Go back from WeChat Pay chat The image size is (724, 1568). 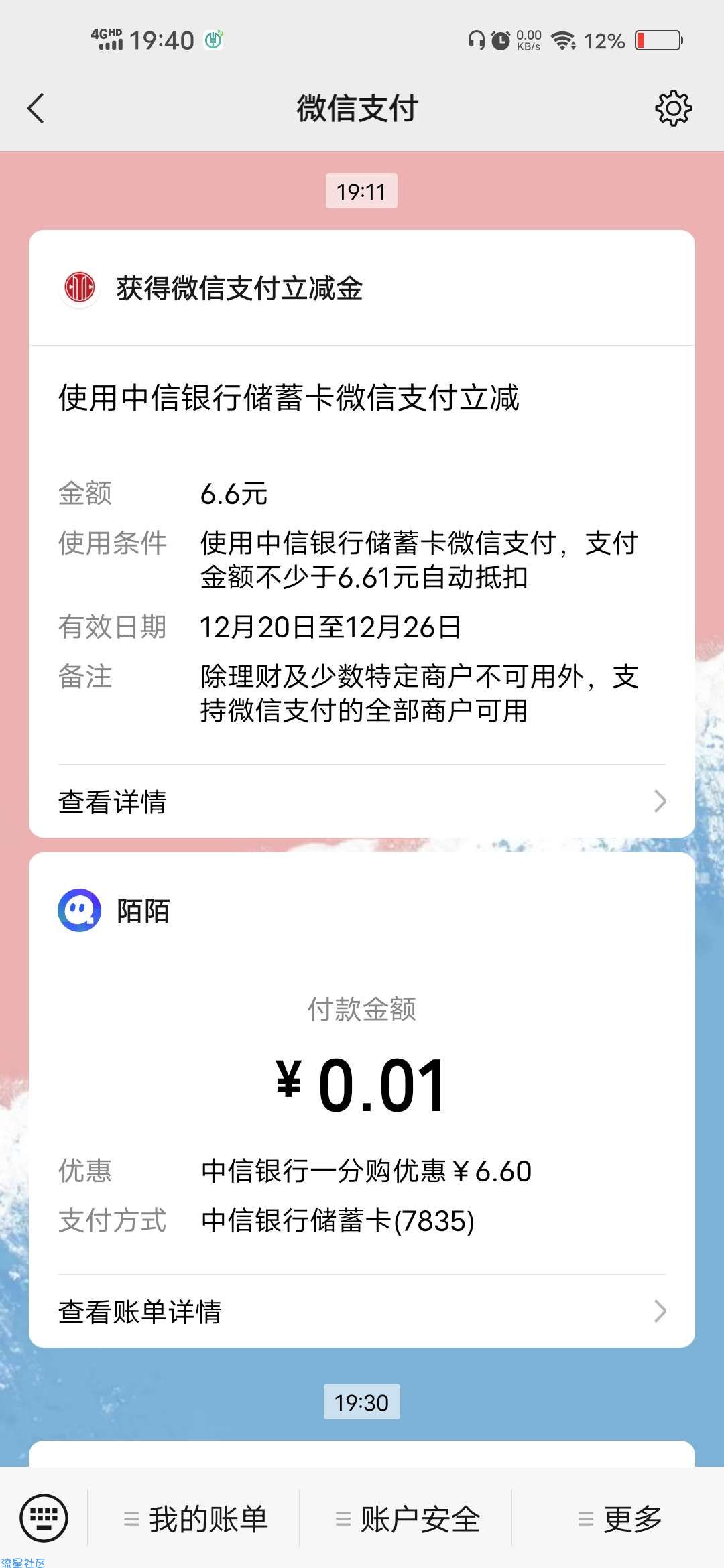click(x=36, y=109)
